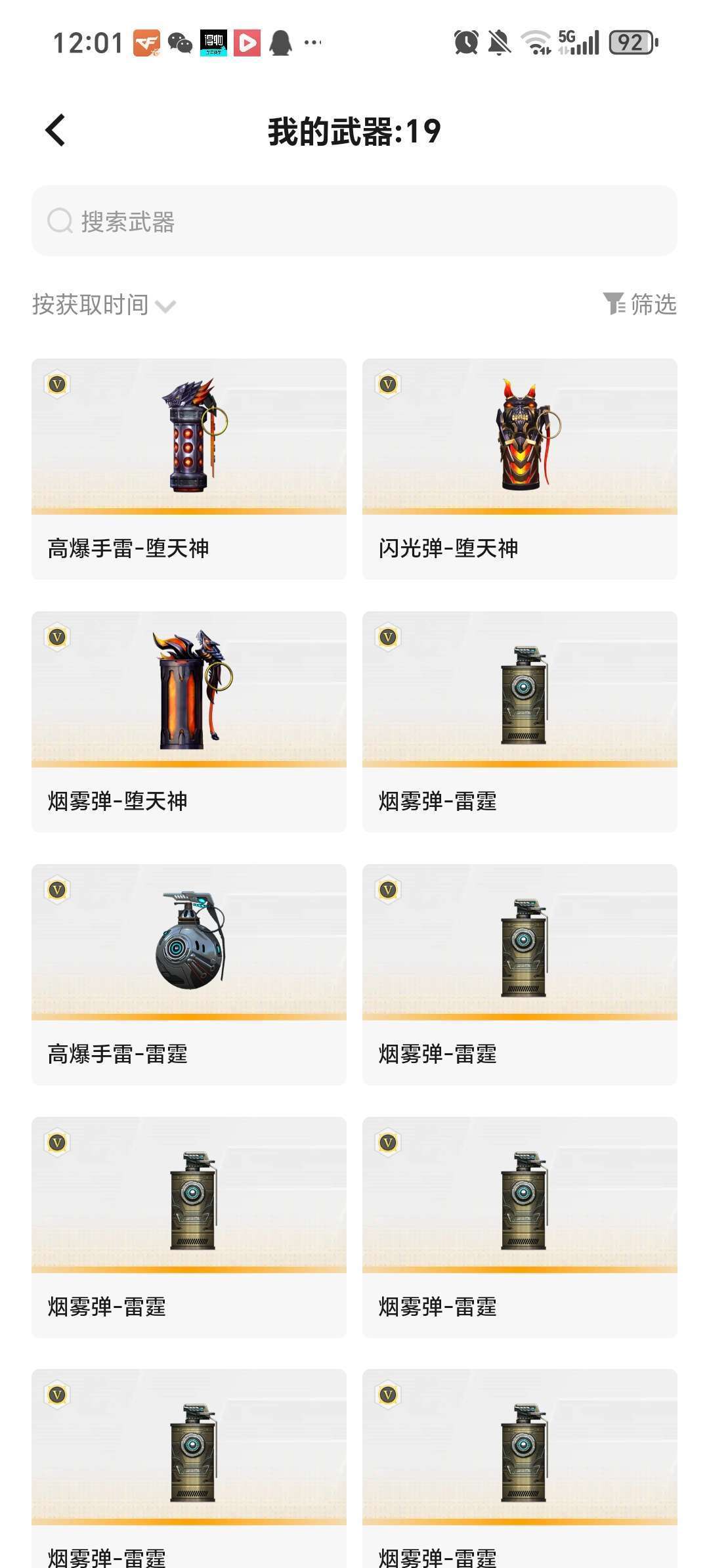The height and width of the screenshot is (1568, 709).
Task: Tap the battery indicator showing 92
Action: click(x=630, y=41)
